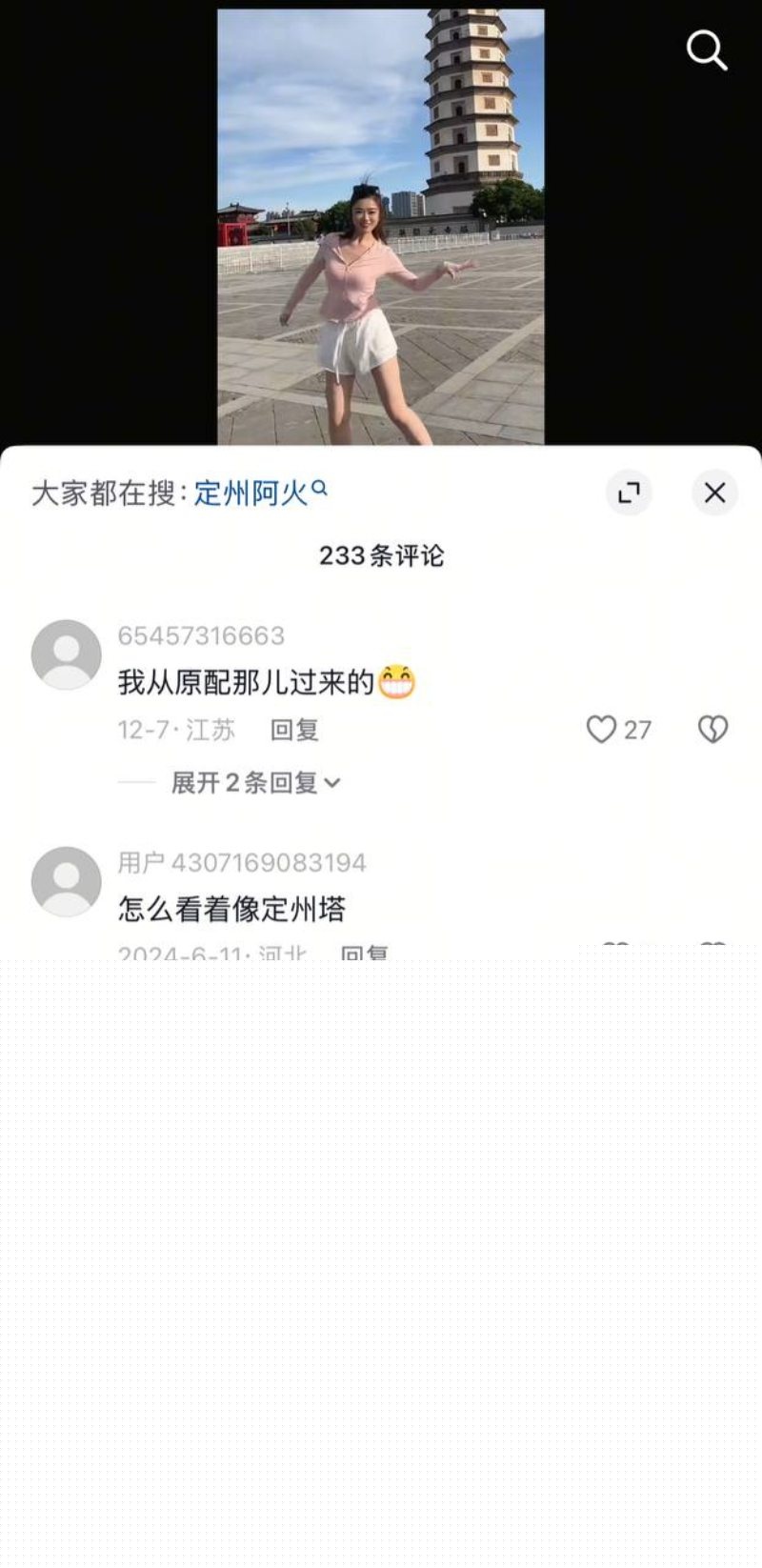Tap the chevron next to 展开 2 条回复
Viewport: 762px width, 1568px height.
(331, 782)
